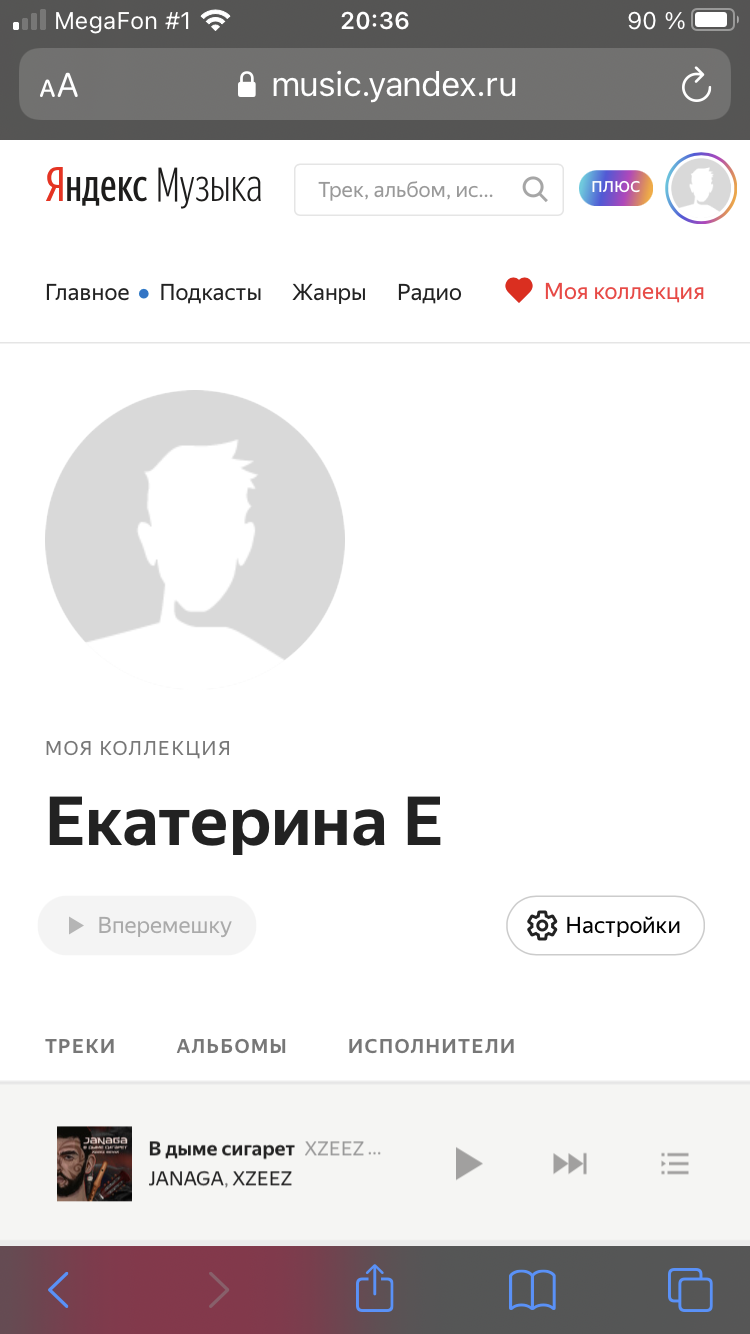Open the profile avatar in header
750x1334 pixels.
coord(701,188)
